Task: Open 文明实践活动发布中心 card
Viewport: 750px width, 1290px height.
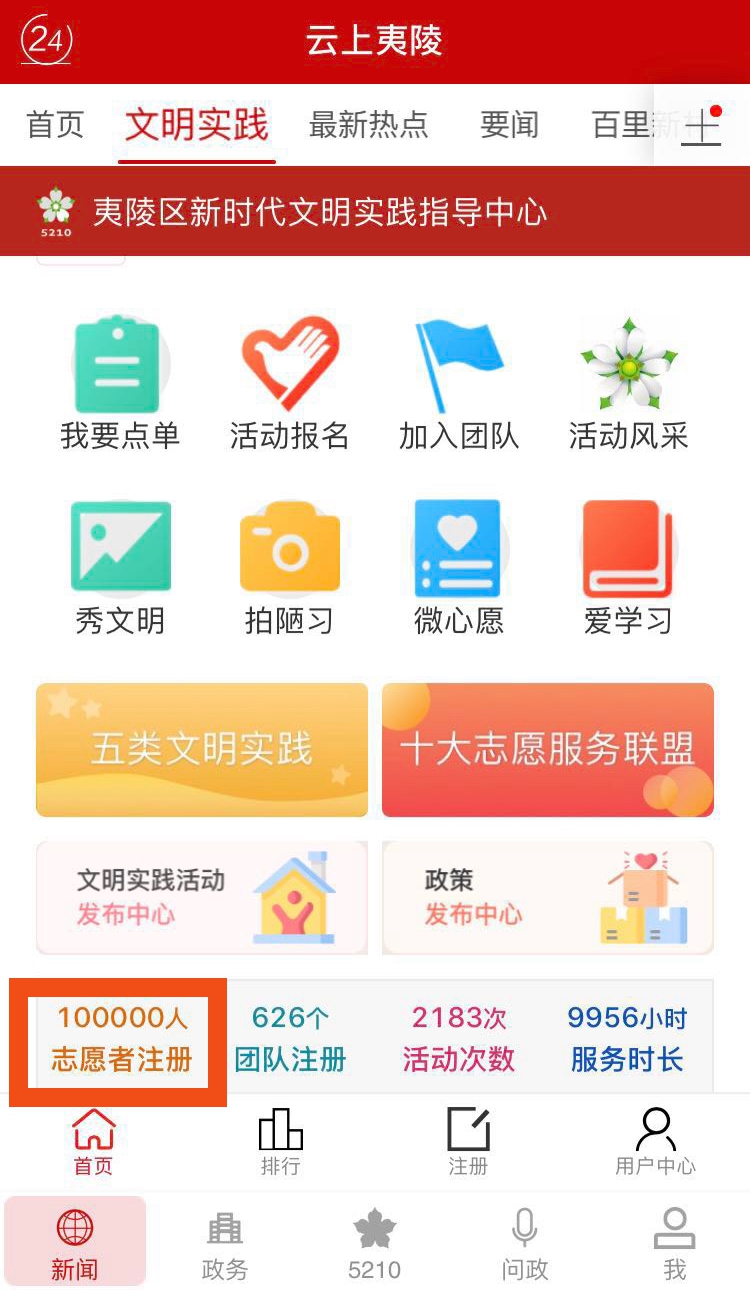Action: (202, 897)
